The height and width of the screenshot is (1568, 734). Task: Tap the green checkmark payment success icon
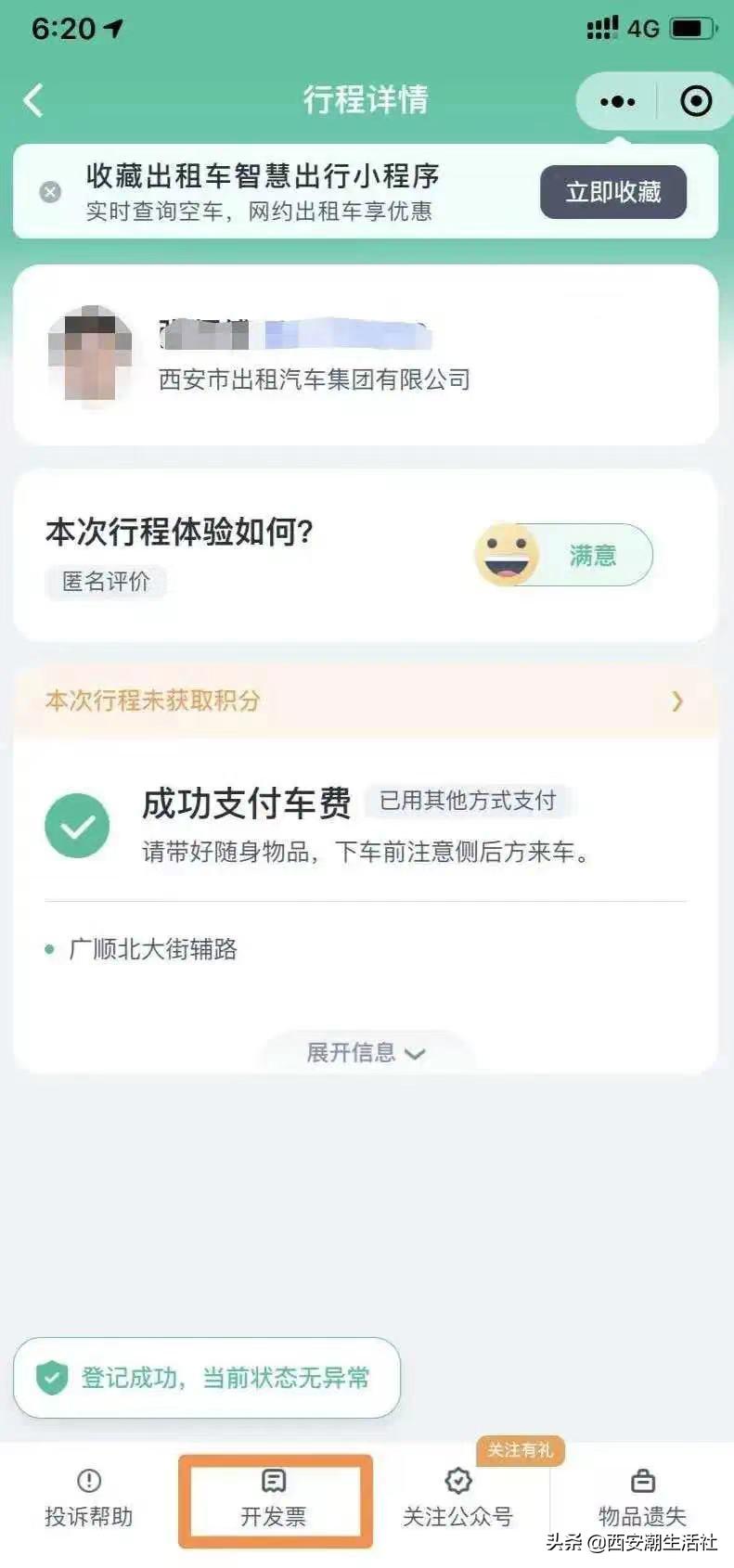(x=78, y=824)
